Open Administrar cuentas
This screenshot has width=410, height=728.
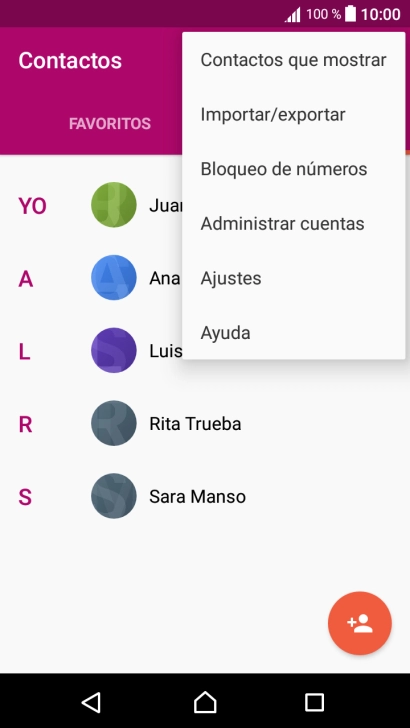click(293, 224)
